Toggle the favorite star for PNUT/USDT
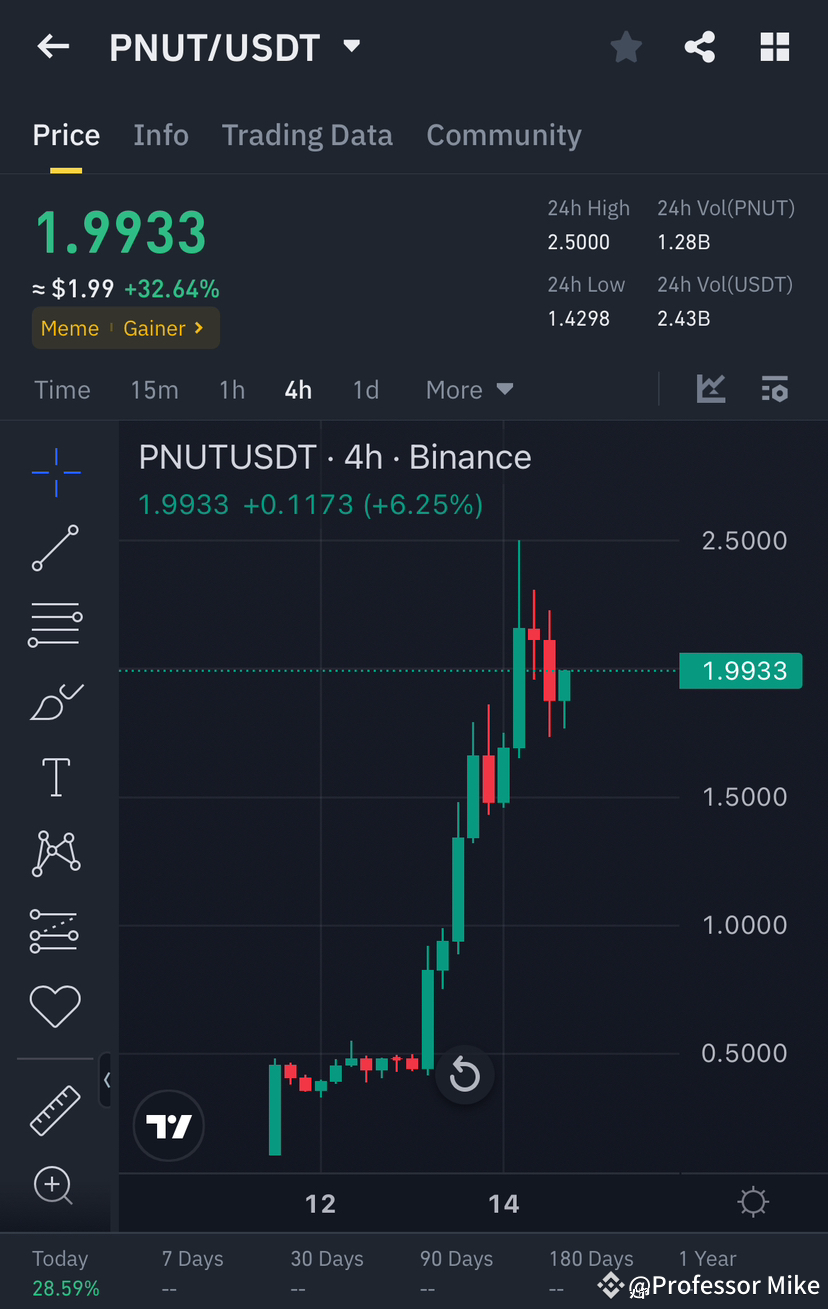828x1309 pixels. click(626, 46)
